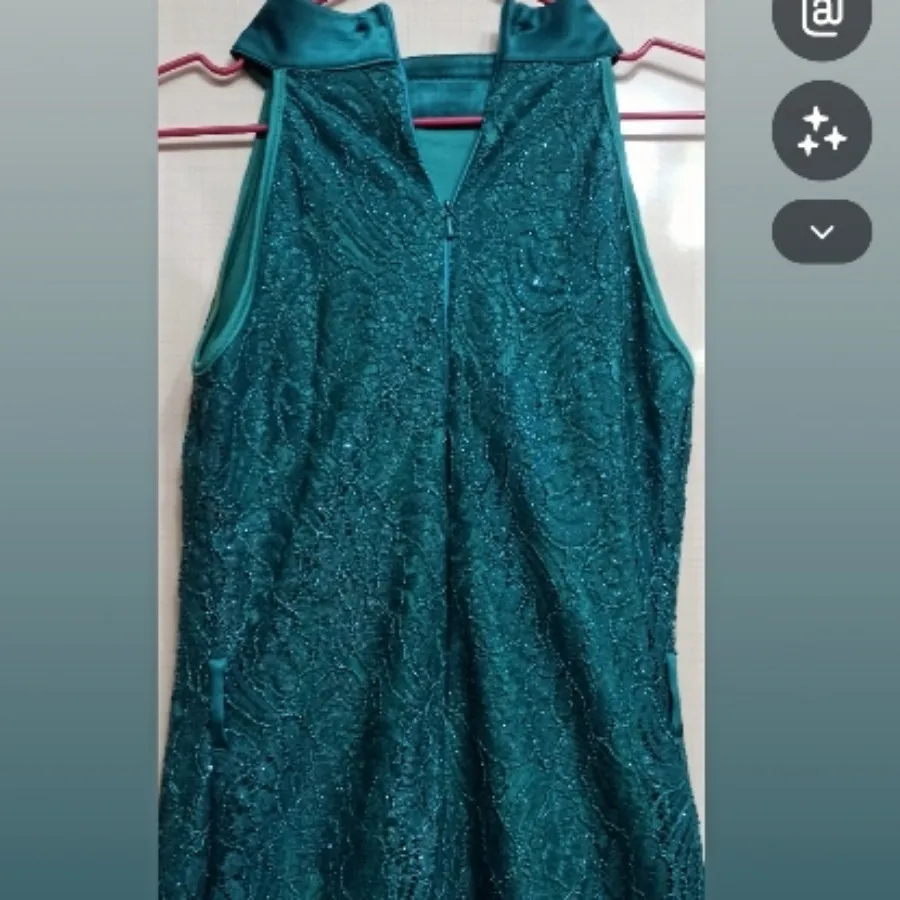Open the sparkles effects tool

[822, 131]
